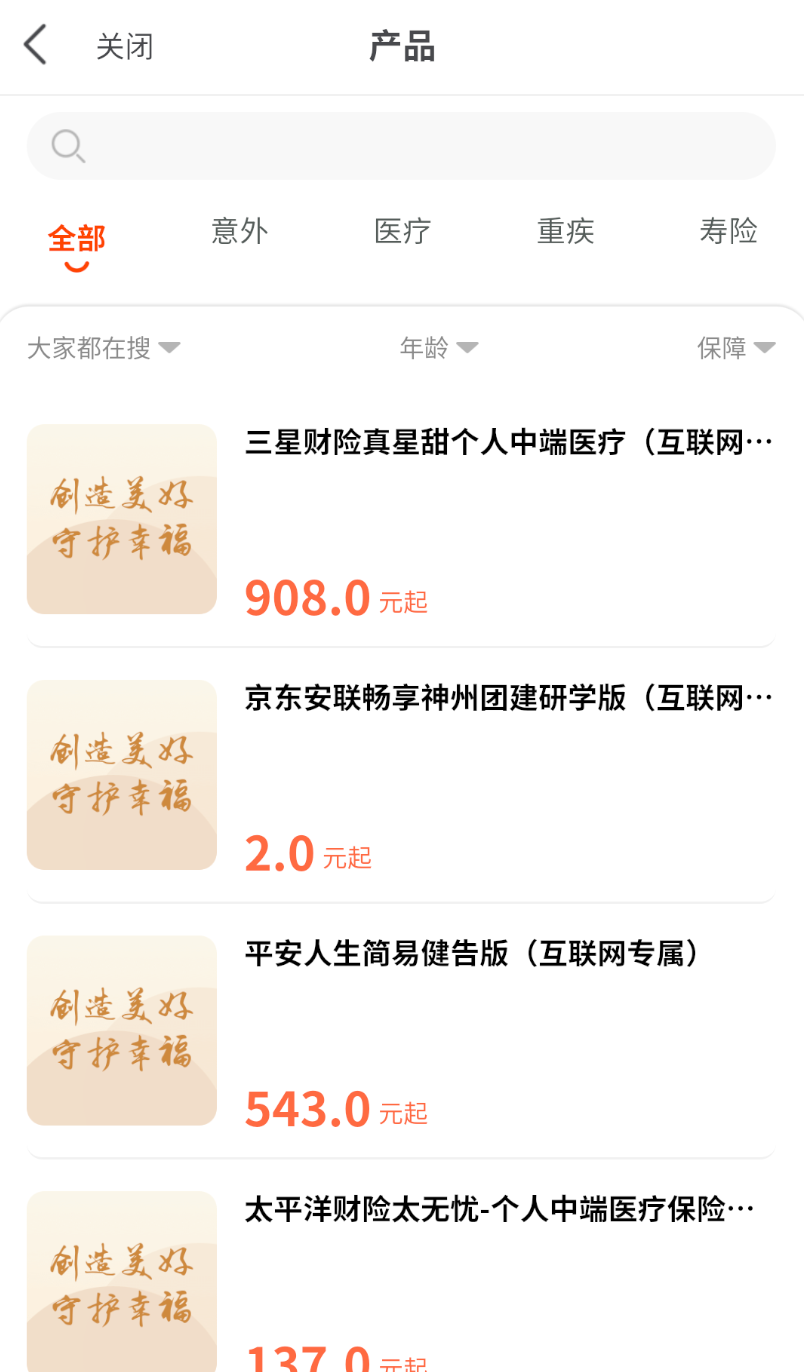Image resolution: width=804 pixels, height=1372 pixels.
Task: Open 三星财险真星甜个人中端医疗 product
Action: (x=508, y=442)
